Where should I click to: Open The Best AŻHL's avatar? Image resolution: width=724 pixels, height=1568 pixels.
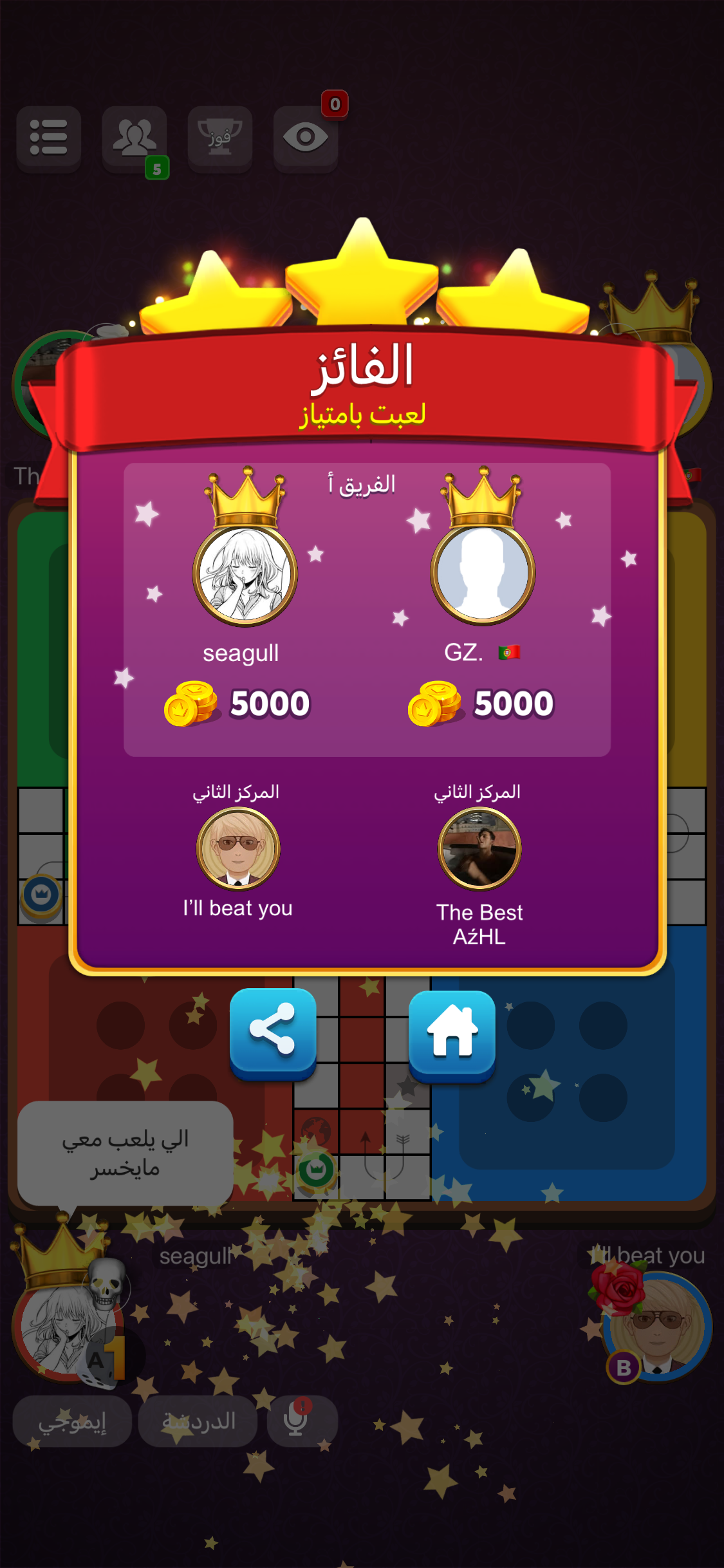pos(479,848)
